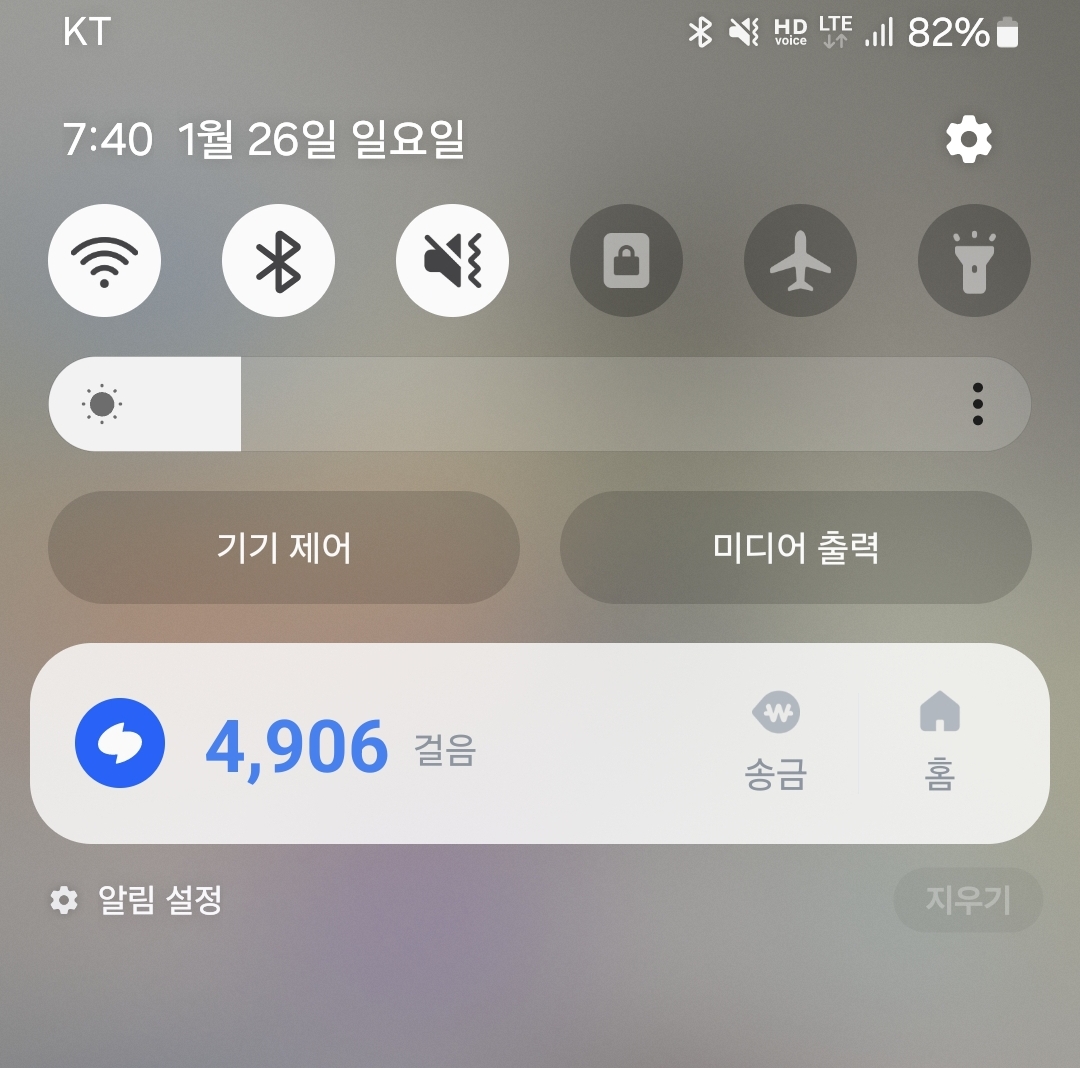The width and height of the screenshot is (1080, 1068).
Task: Turn on airplane mode
Action: [x=800, y=261]
